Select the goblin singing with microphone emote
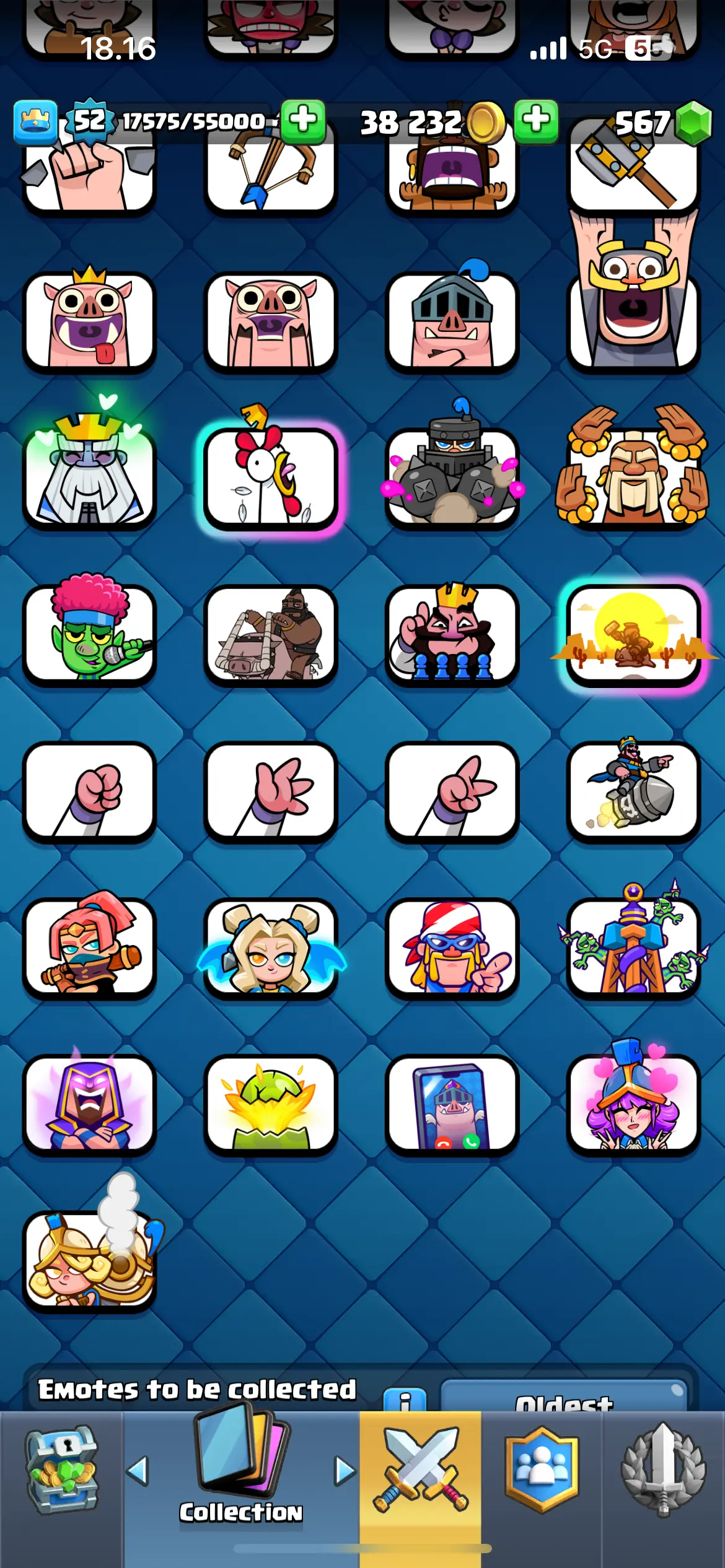 click(x=90, y=632)
